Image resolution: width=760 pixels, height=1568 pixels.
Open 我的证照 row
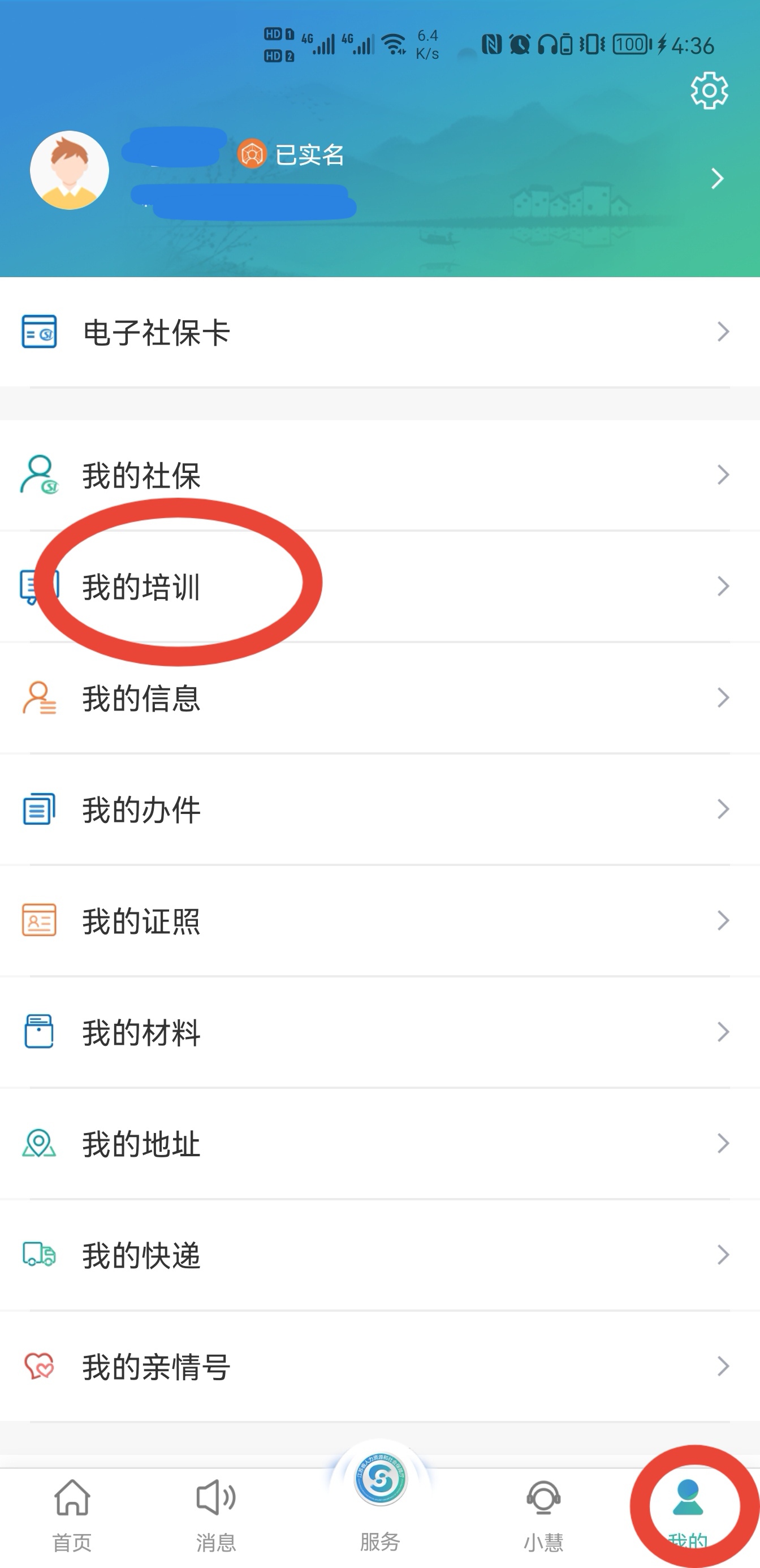(379, 920)
